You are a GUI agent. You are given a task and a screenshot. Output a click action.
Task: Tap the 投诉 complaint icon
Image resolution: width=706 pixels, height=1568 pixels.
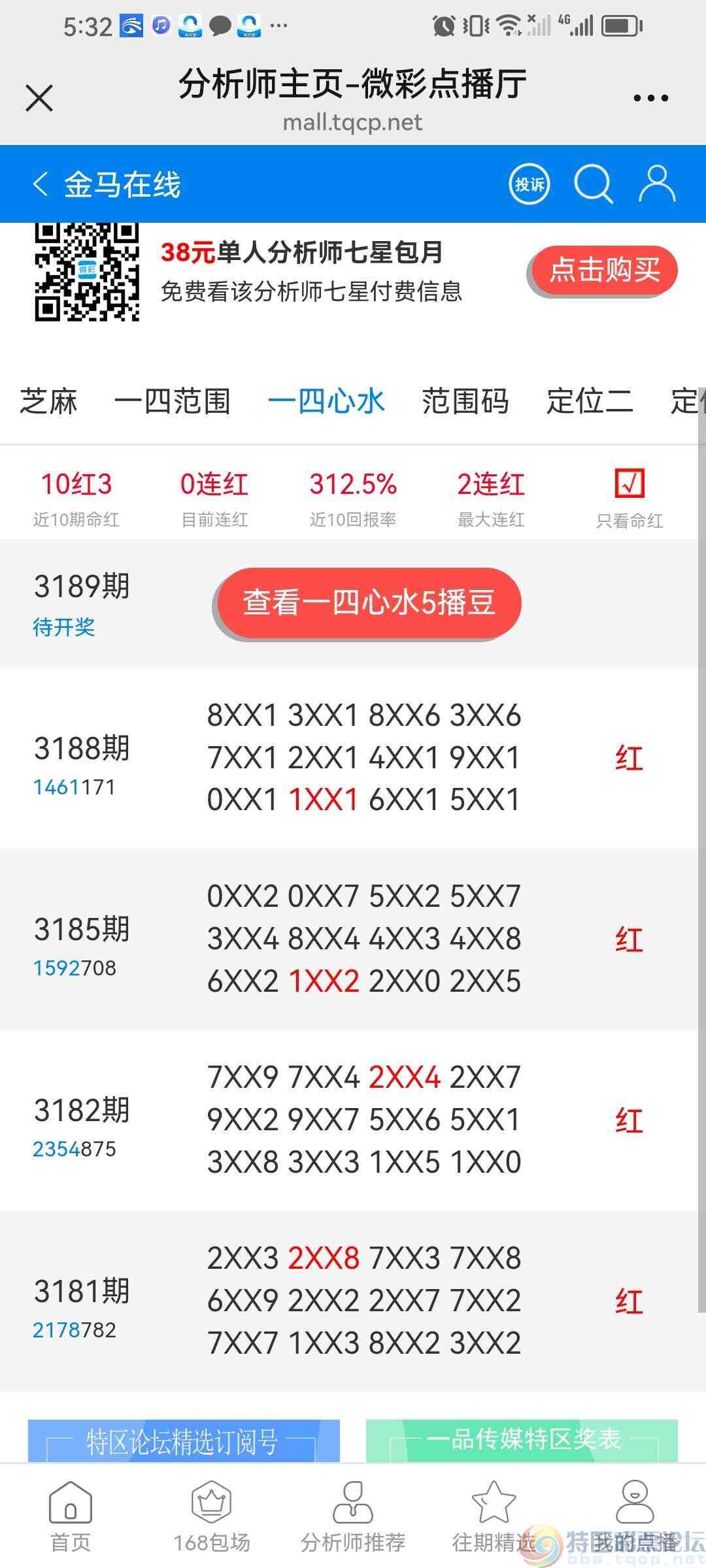click(528, 184)
